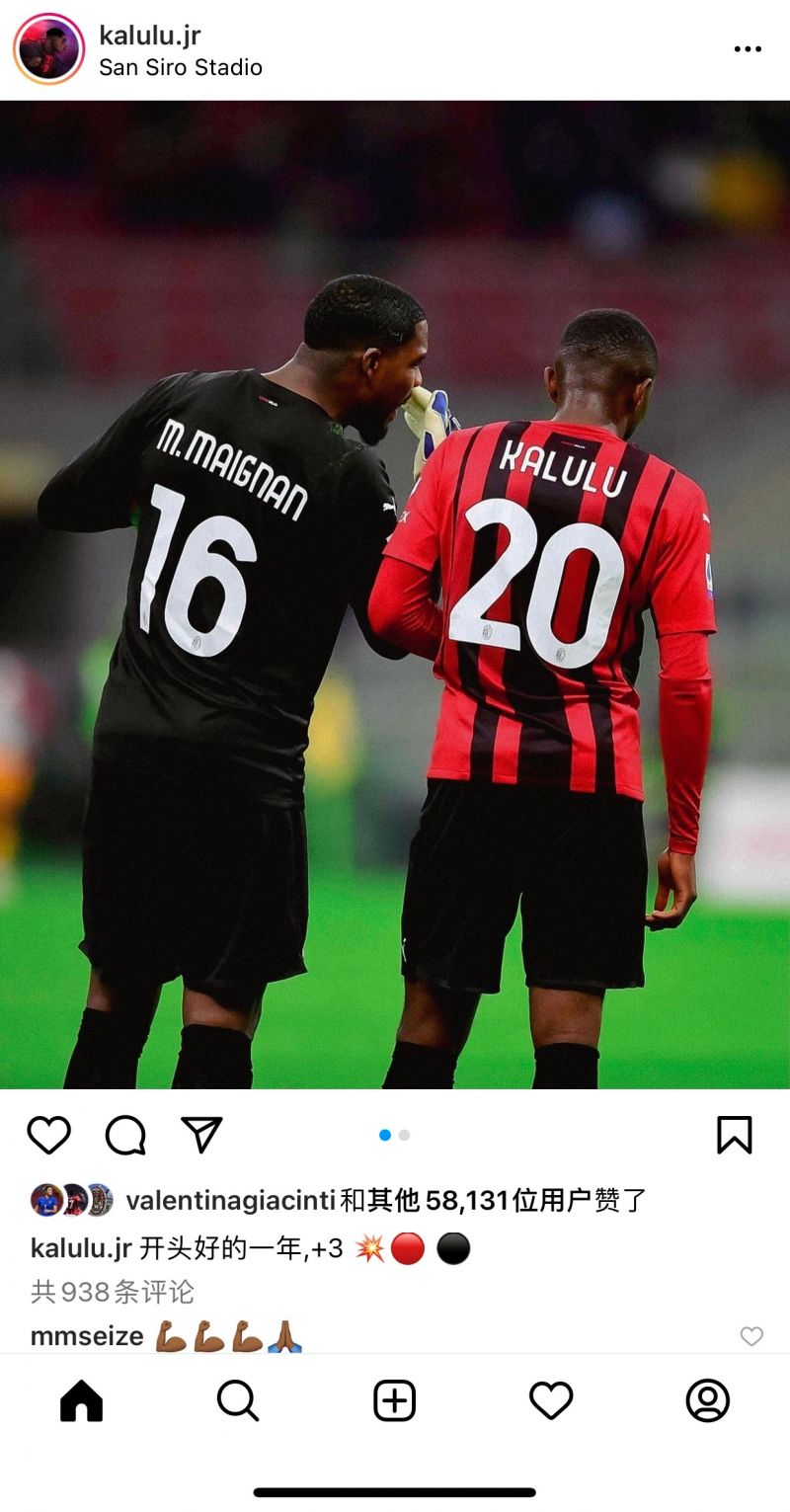This screenshot has height=1512, width=790.
Task: Bookmark this post
Action: click(734, 1135)
